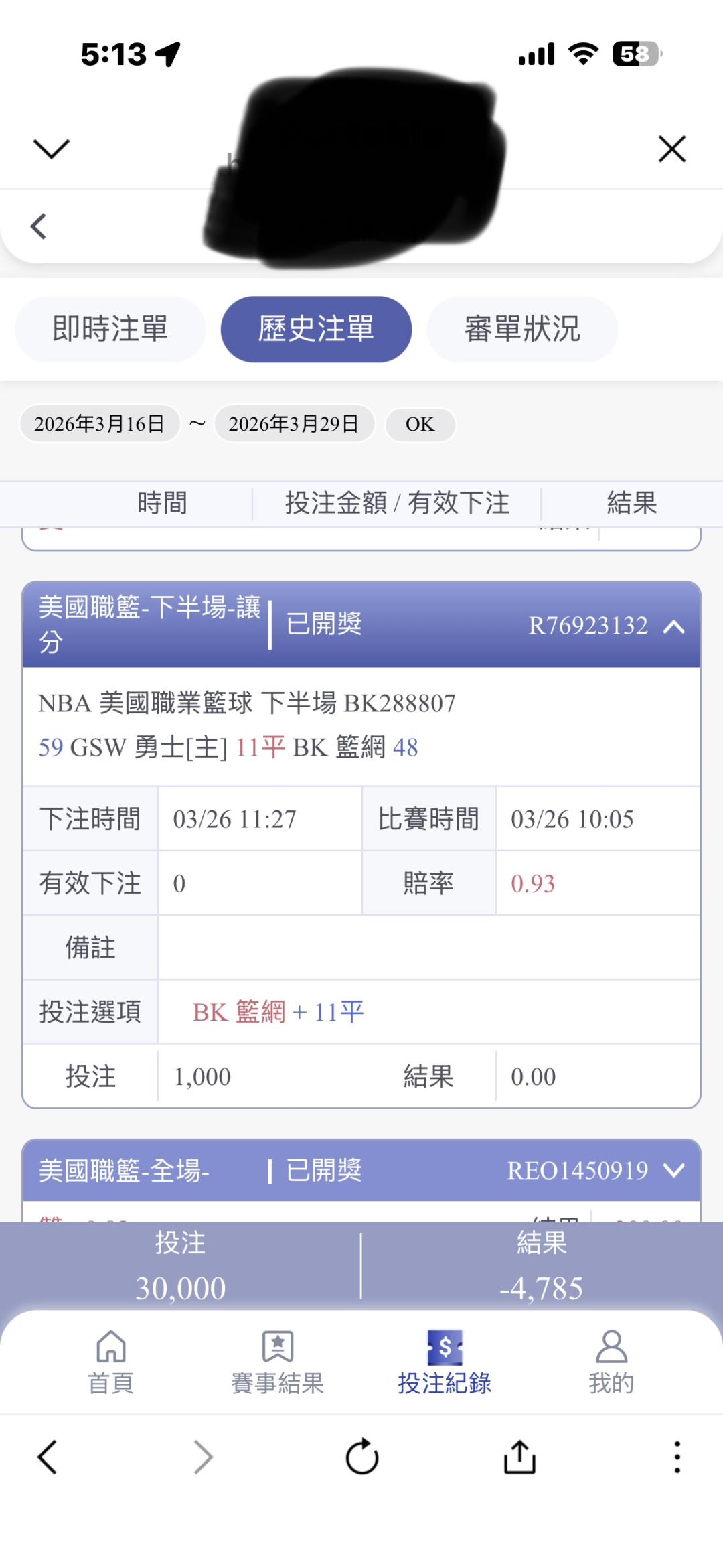Share this page
Image resolution: width=723 pixels, height=1568 pixels.
point(519,1457)
